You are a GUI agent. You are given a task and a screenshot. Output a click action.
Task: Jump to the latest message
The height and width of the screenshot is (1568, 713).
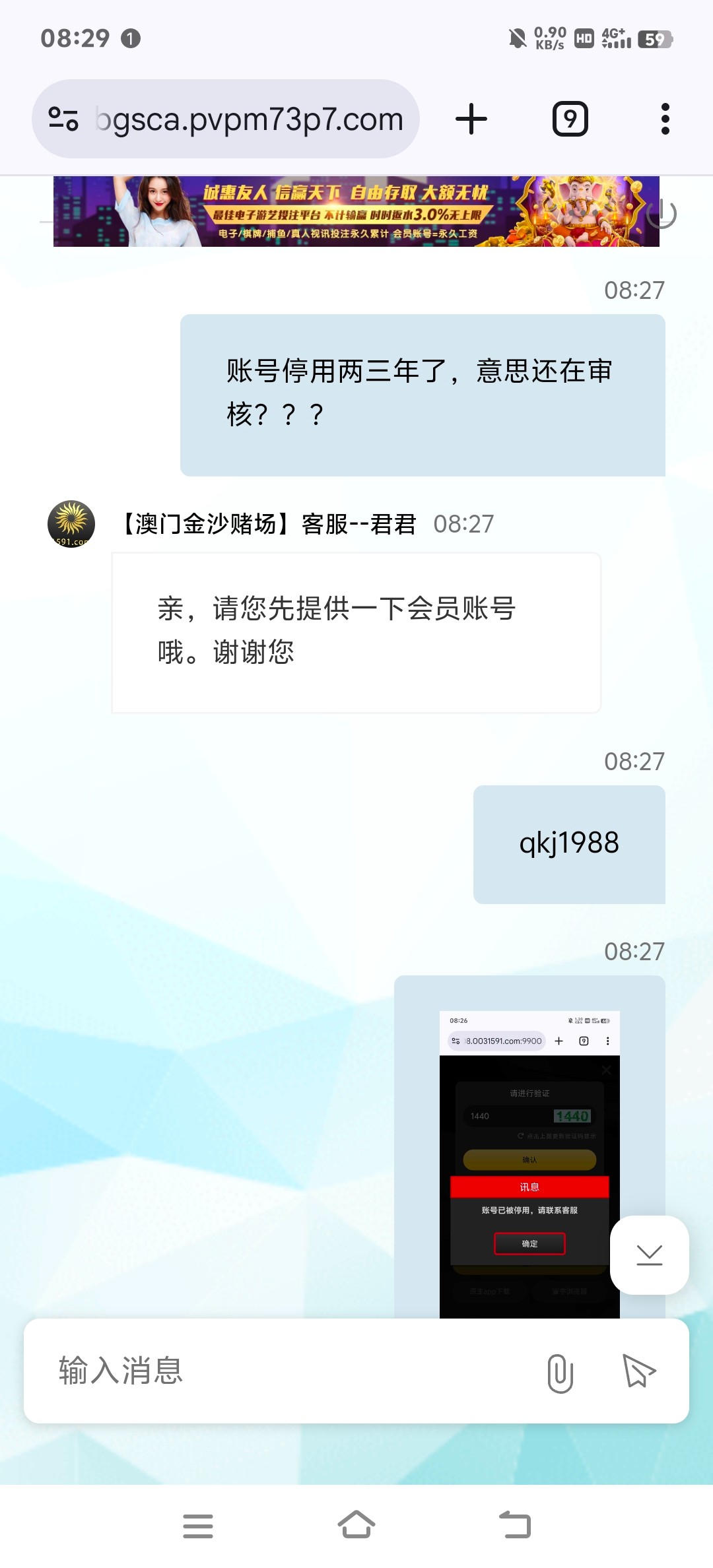[x=650, y=1255]
